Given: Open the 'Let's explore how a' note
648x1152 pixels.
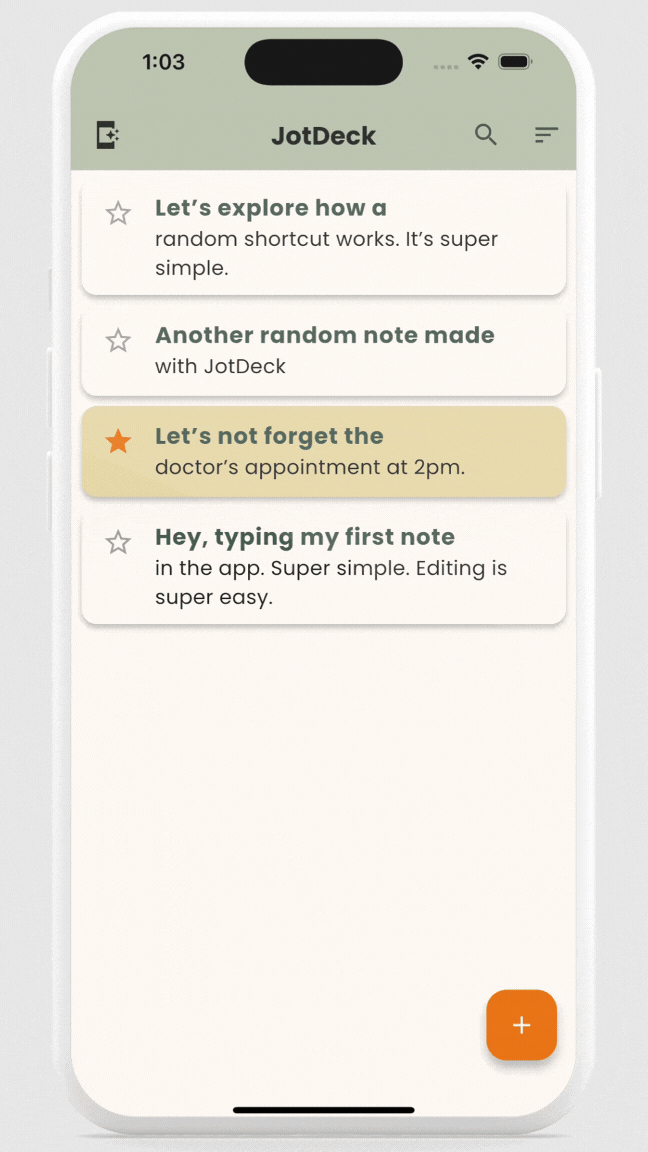Looking at the screenshot, I should pyautogui.click(x=324, y=237).
